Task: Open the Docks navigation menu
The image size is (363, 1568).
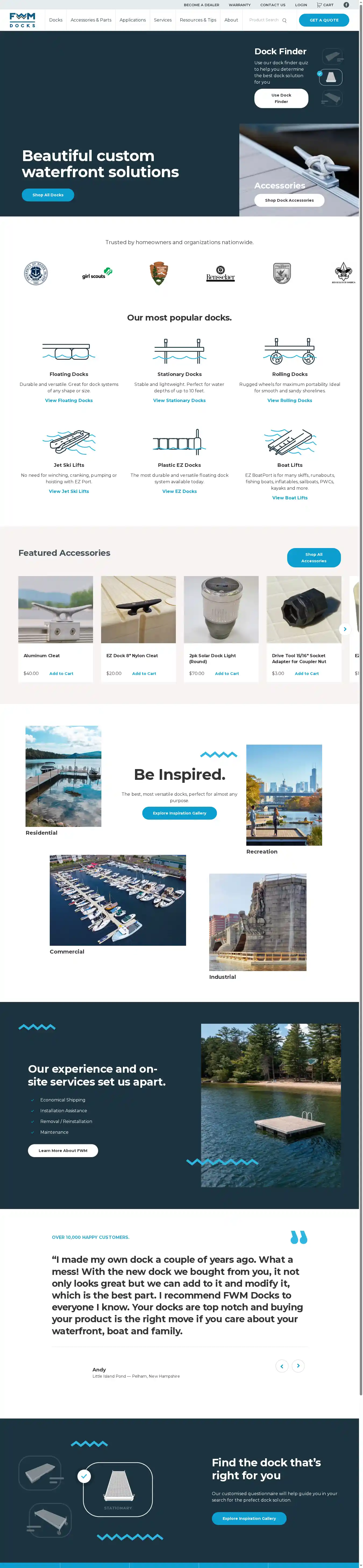Action: (55, 20)
